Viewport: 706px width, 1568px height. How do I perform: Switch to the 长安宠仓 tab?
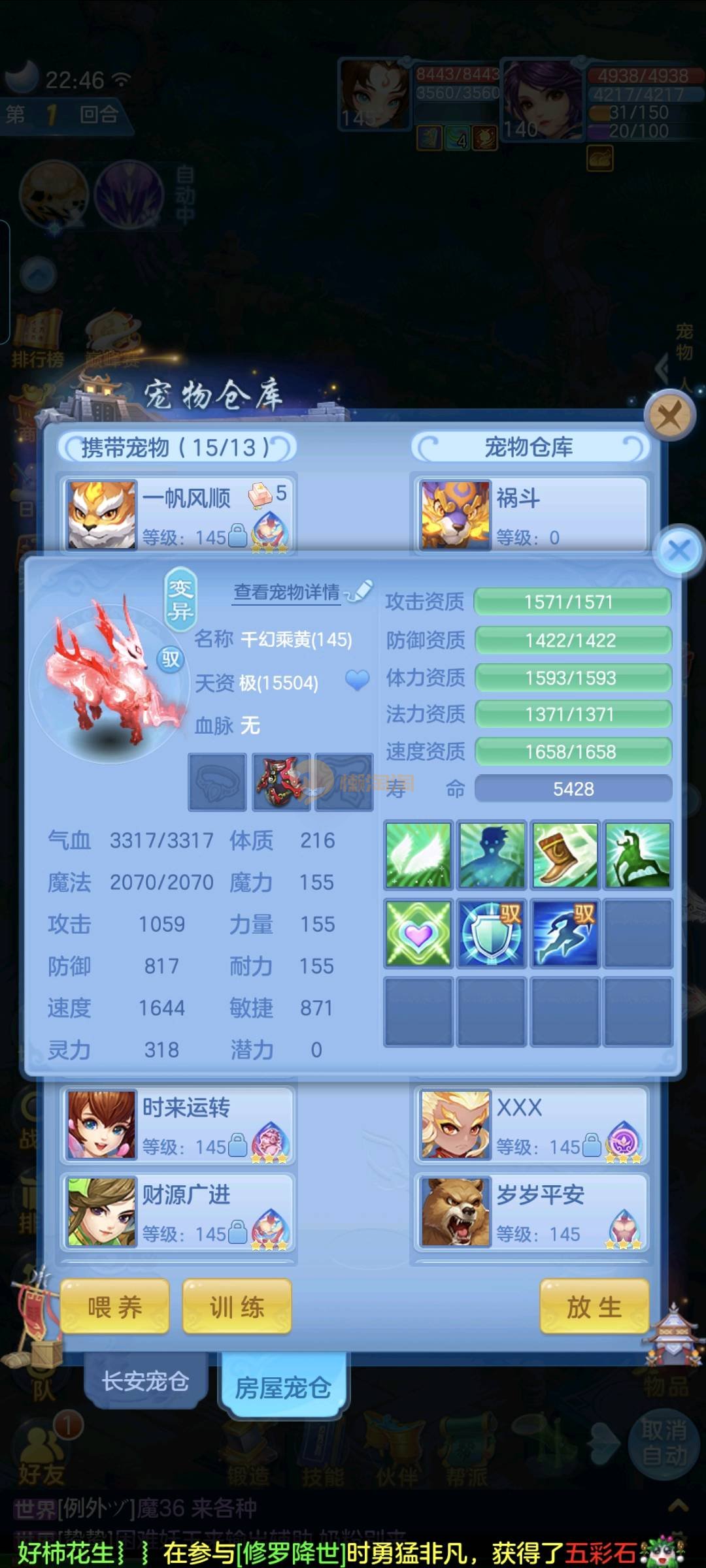click(x=145, y=1380)
